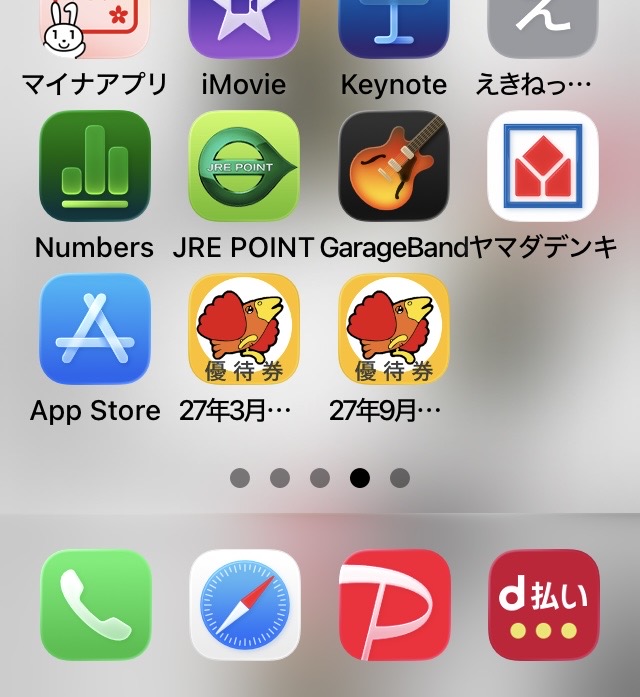Open the d払い payment app
Viewport: 640px width, 697px height.
tap(544, 605)
